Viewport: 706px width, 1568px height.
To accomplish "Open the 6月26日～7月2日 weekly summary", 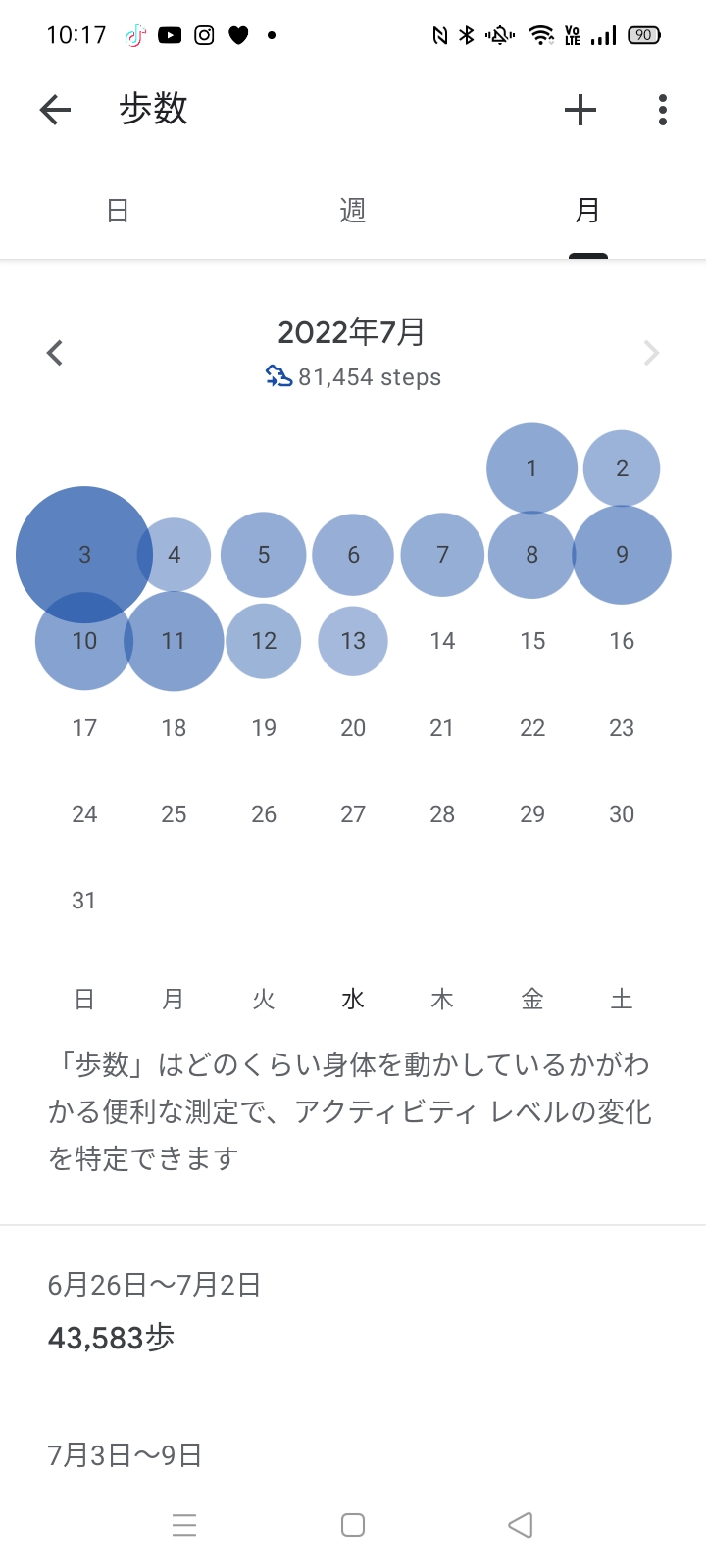I will pos(155,1311).
